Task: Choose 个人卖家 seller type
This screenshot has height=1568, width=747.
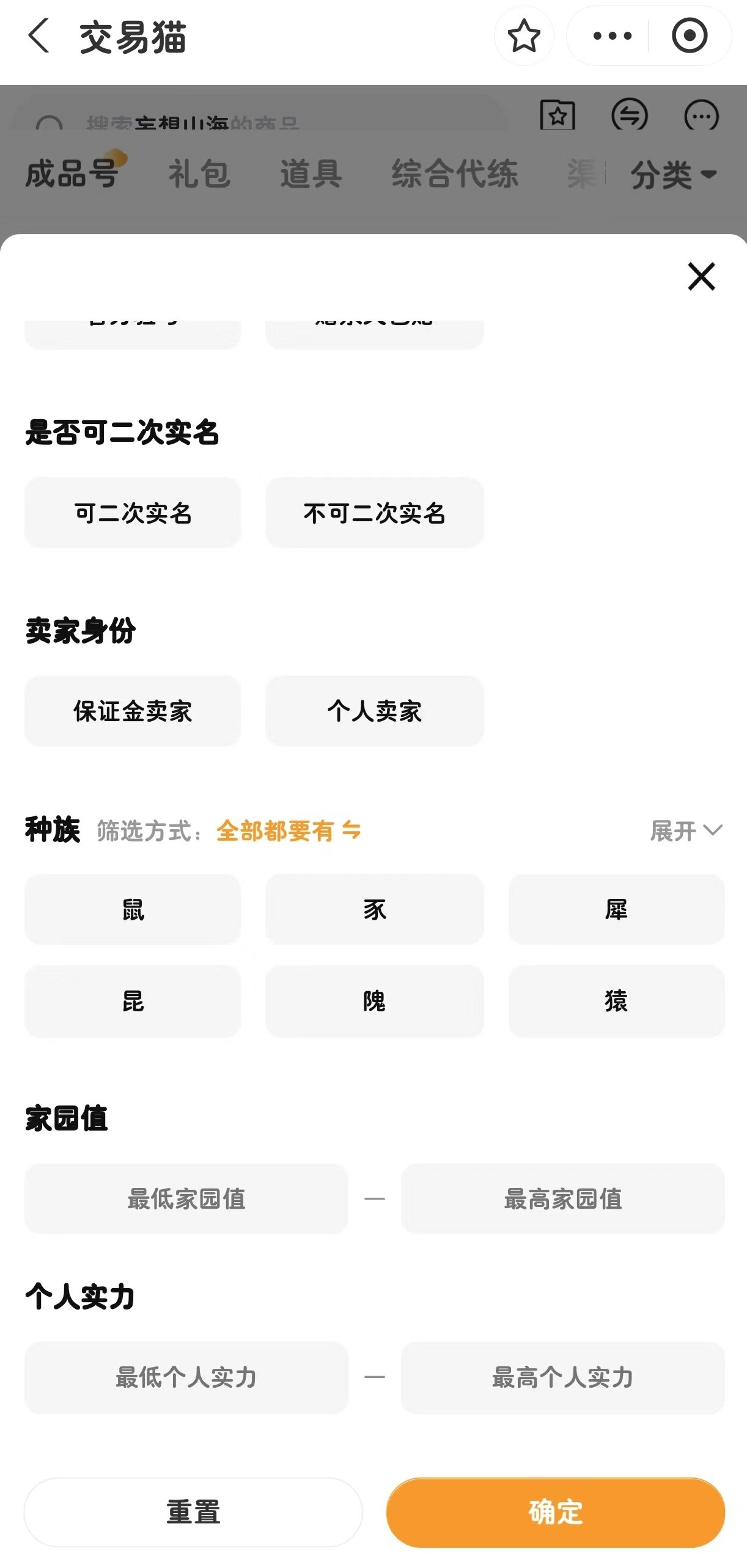Action: [x=374, y=711]
